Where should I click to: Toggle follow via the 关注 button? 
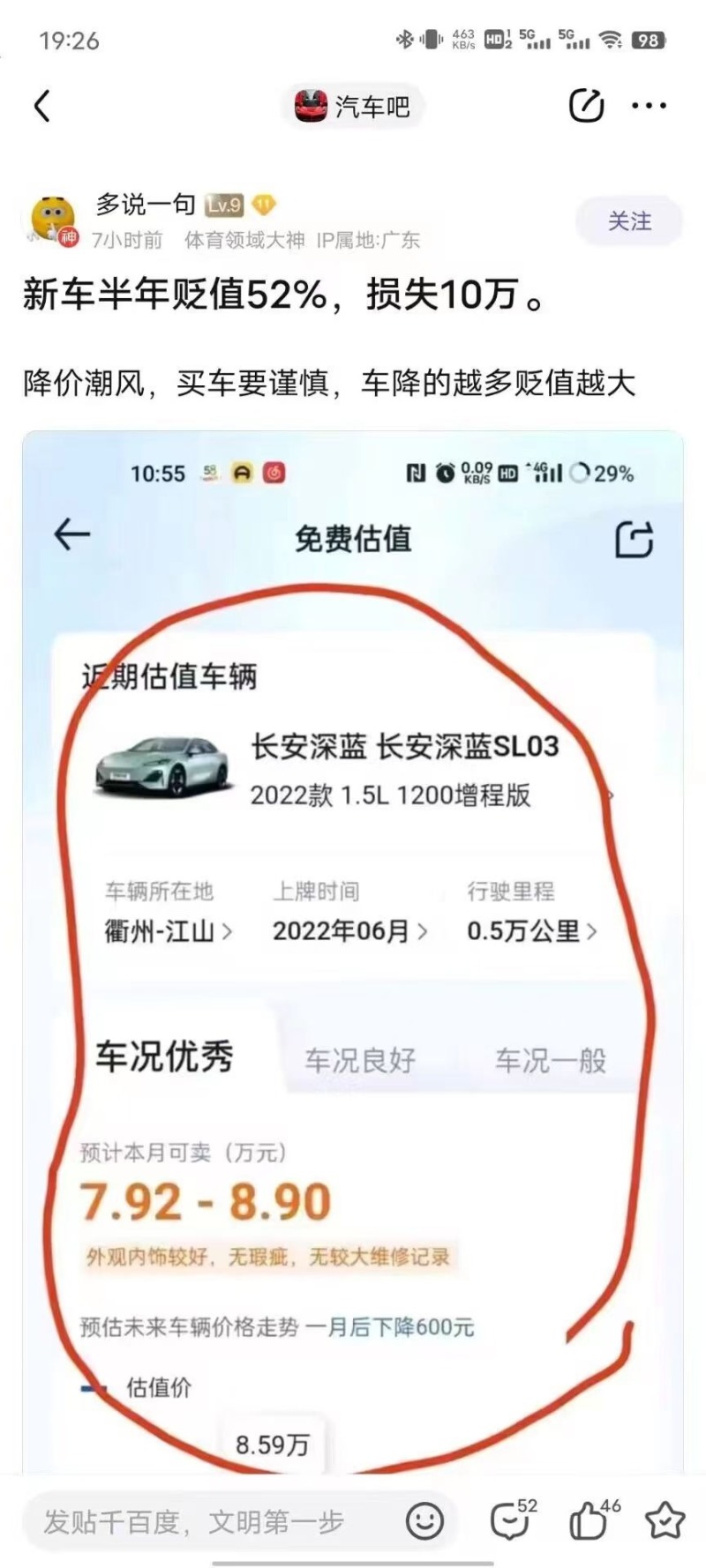click(628, 221)
